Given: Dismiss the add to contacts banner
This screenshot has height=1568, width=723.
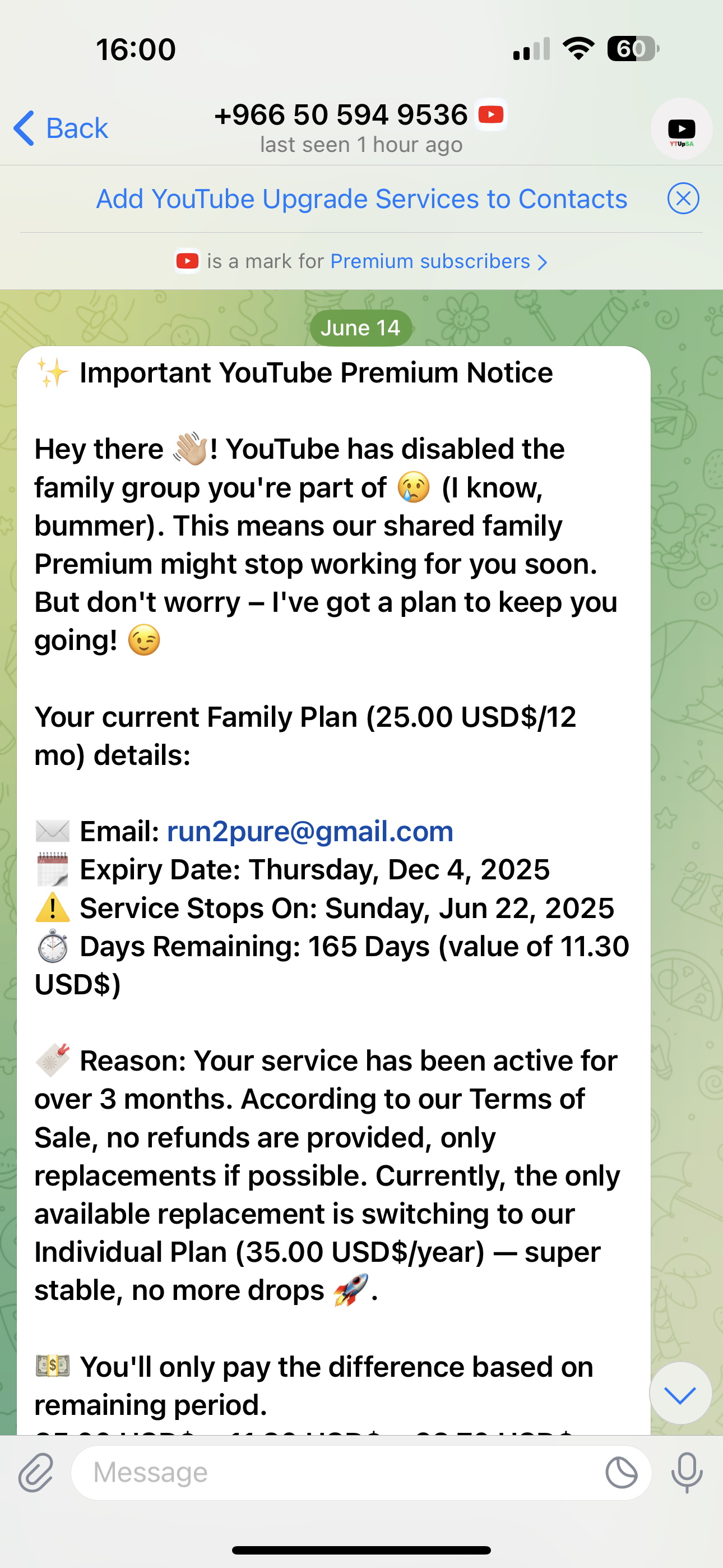Looking at the screenshot, I should point(683,199).
